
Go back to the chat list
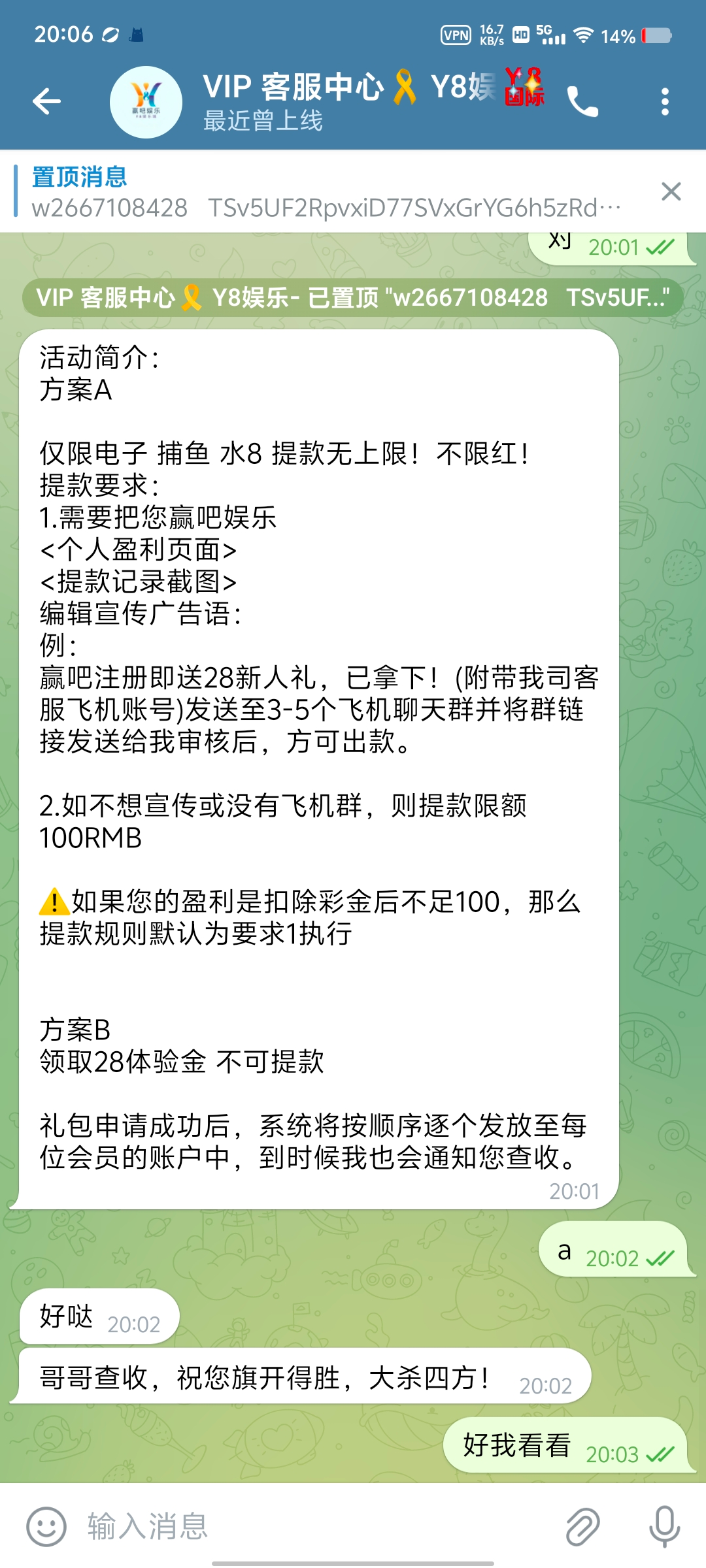coord(47,101)
